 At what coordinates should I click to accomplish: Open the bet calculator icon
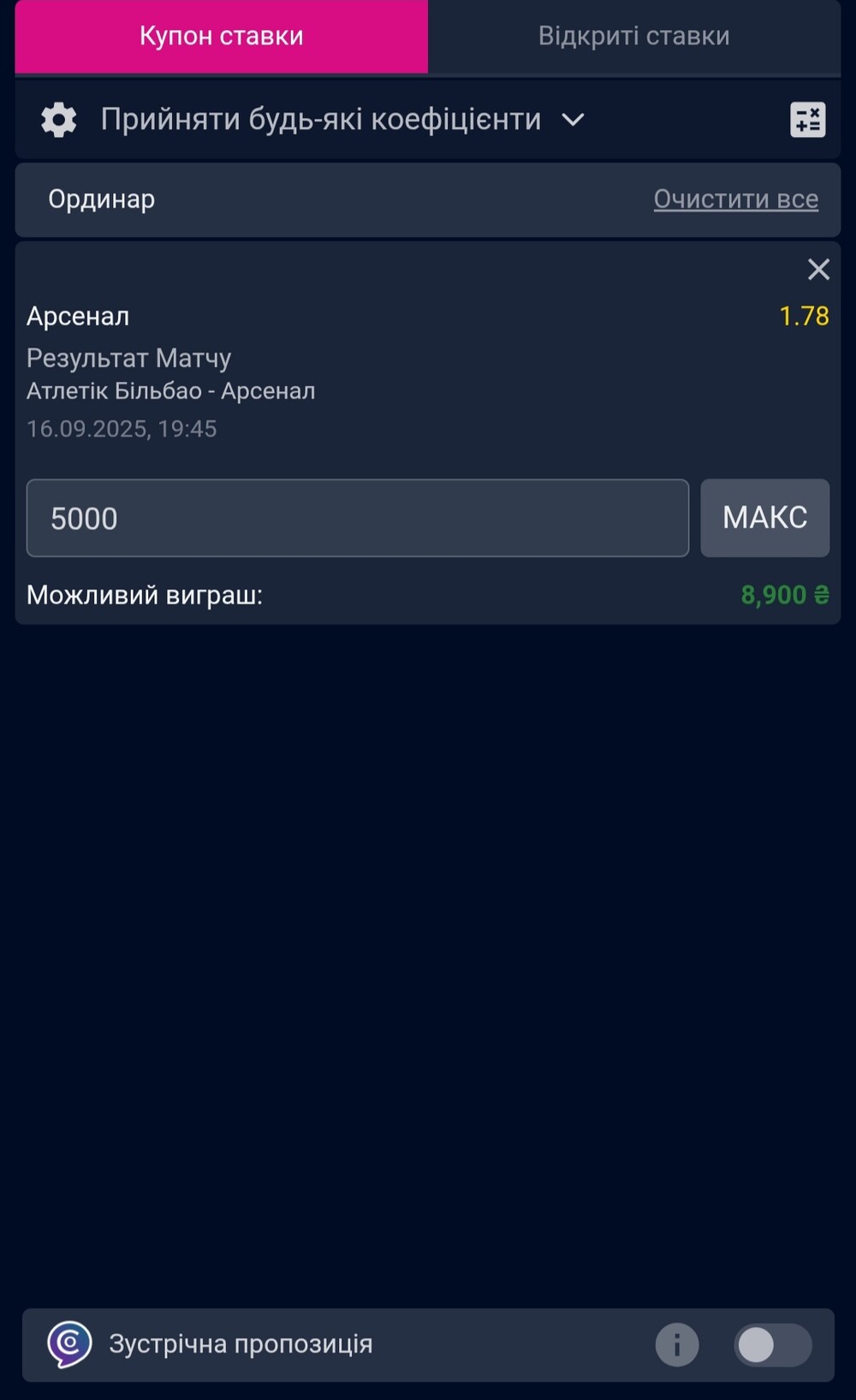[x=807, y=120]
